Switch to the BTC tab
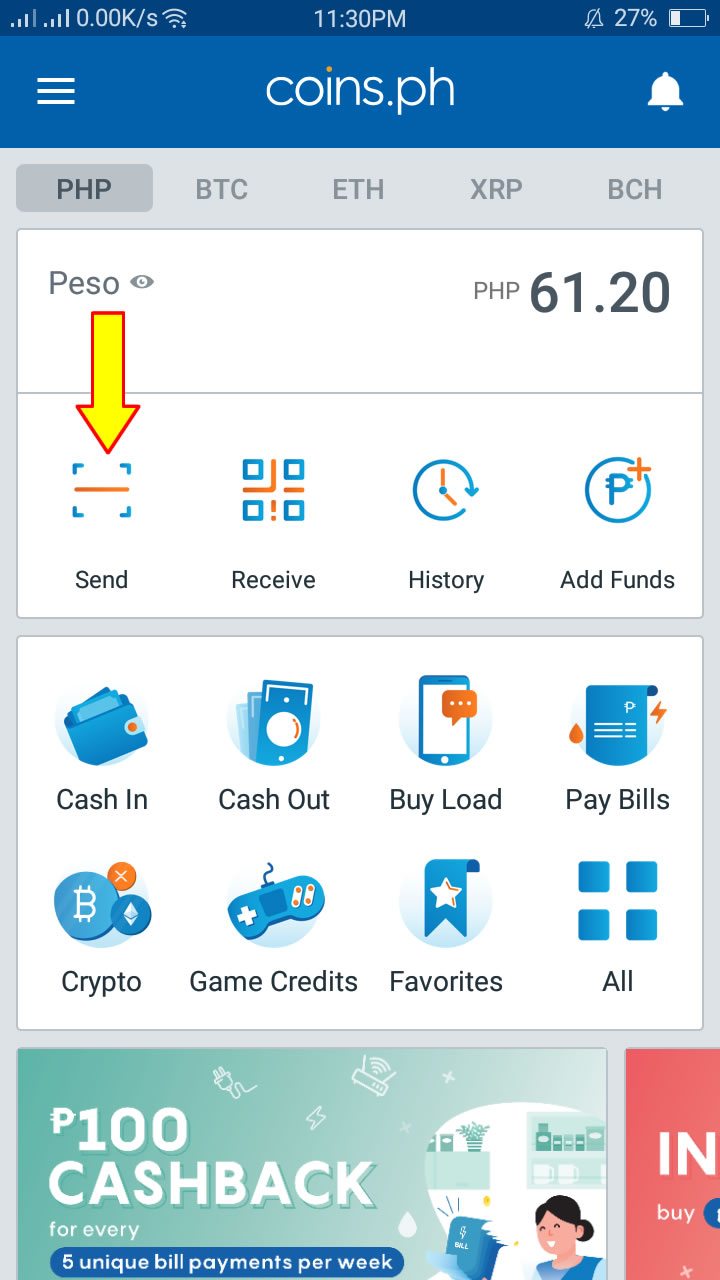The height and width of the screenshot is (1280, 720). 221,188
